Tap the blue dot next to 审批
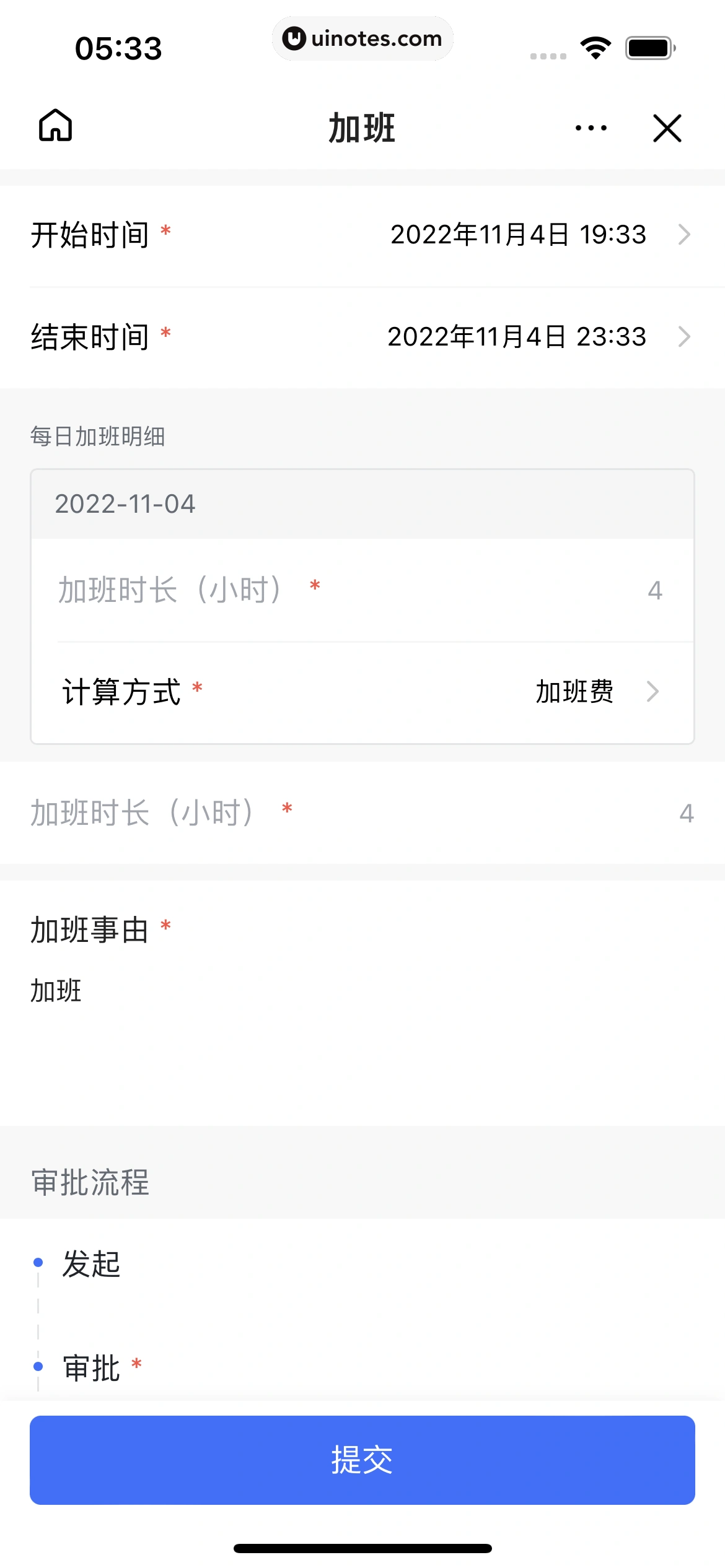The height and width of the screenshot is (1568, 725). (39, 1367)
